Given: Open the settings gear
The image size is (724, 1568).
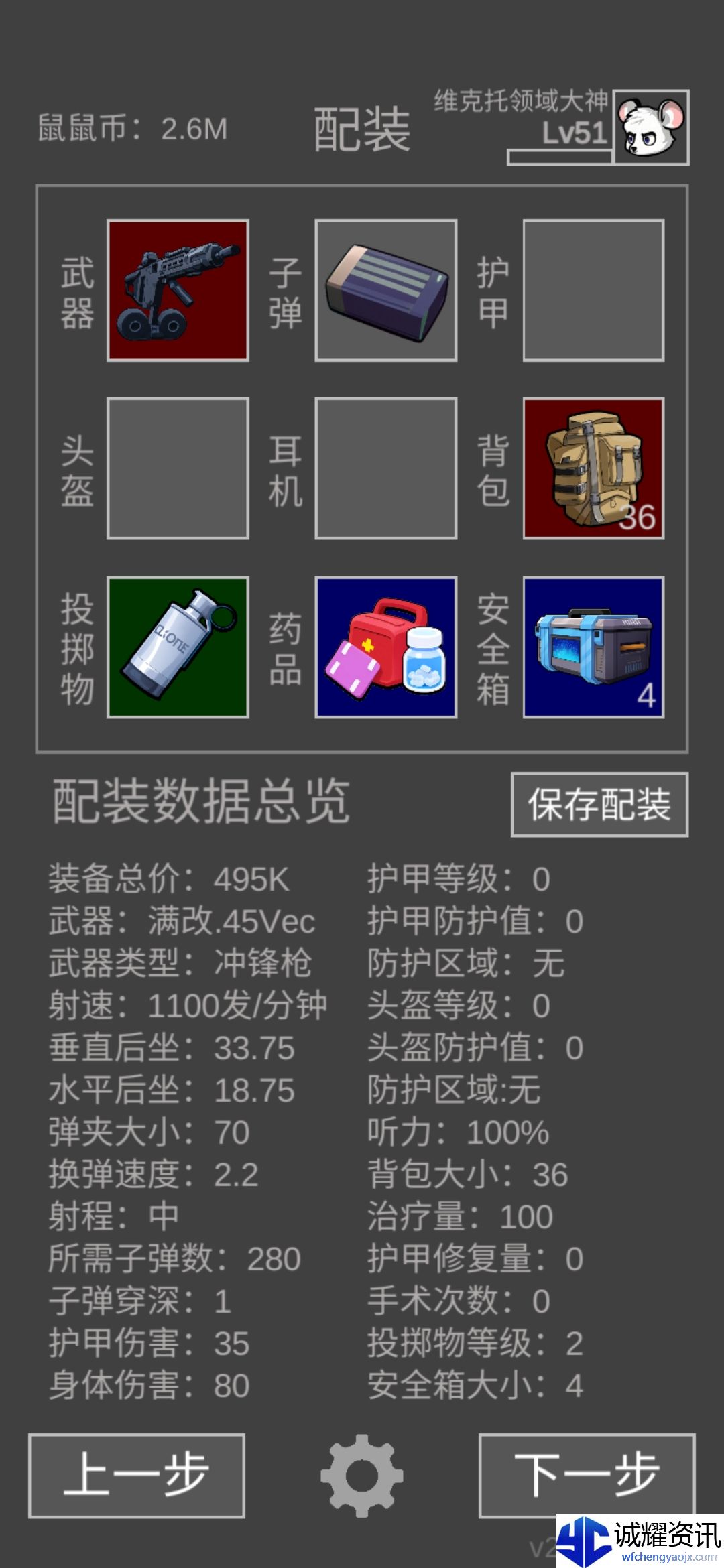Looking at the screenshot, I should [362, 1476].
